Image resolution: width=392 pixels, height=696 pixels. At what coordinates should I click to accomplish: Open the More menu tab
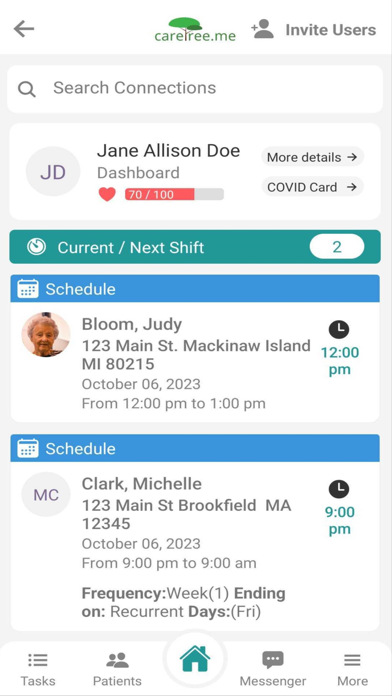(x=352, y=669)
